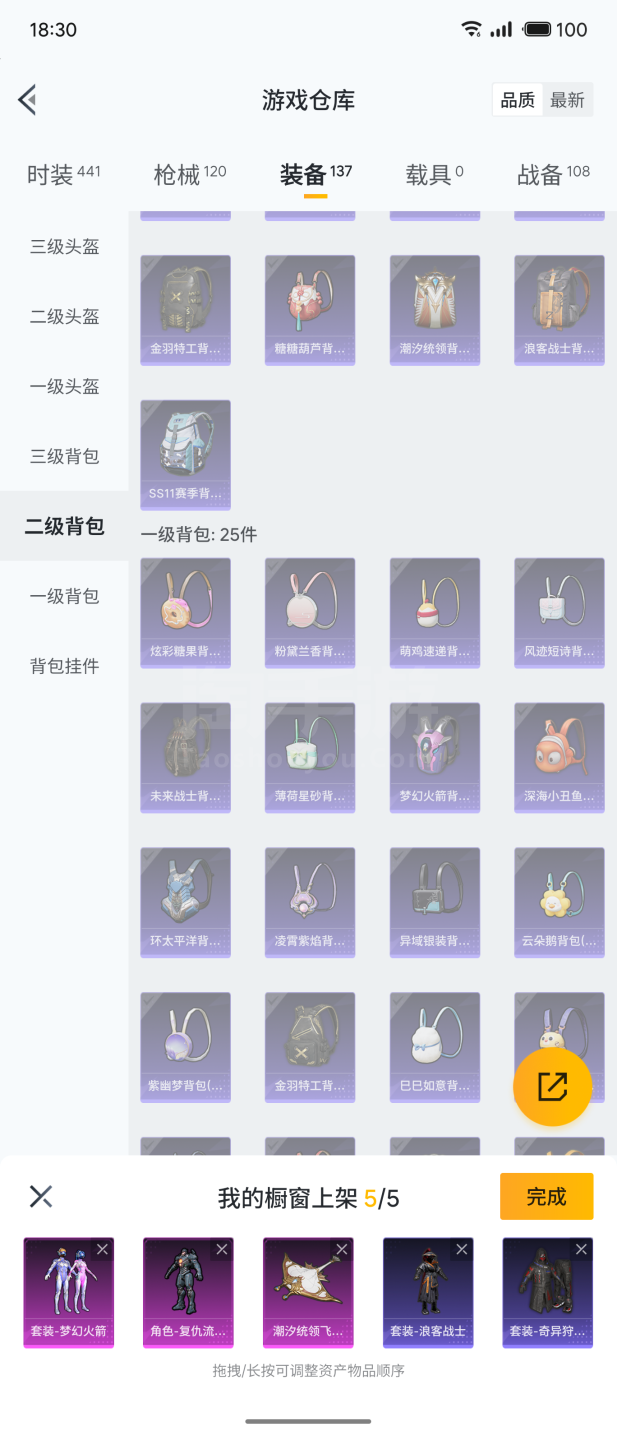Switch to the 战备 tab
The image size is (617, 1440).
pos(552,175)
